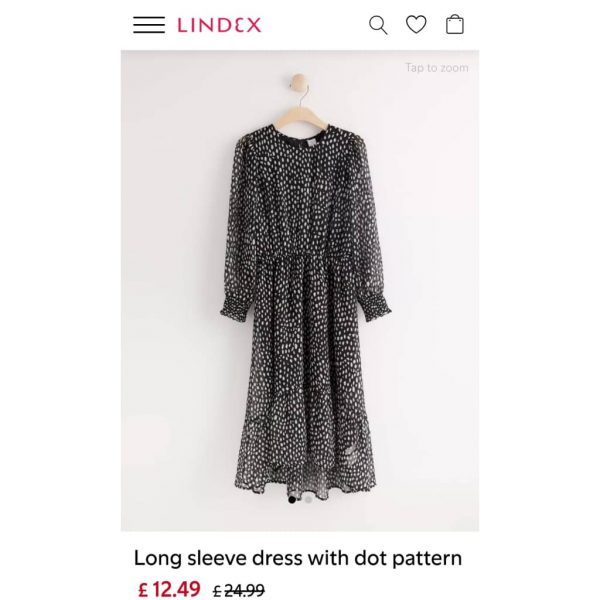The image size is (600, 600).
Task: Open the search magnifier
Action: coord(378,25)
